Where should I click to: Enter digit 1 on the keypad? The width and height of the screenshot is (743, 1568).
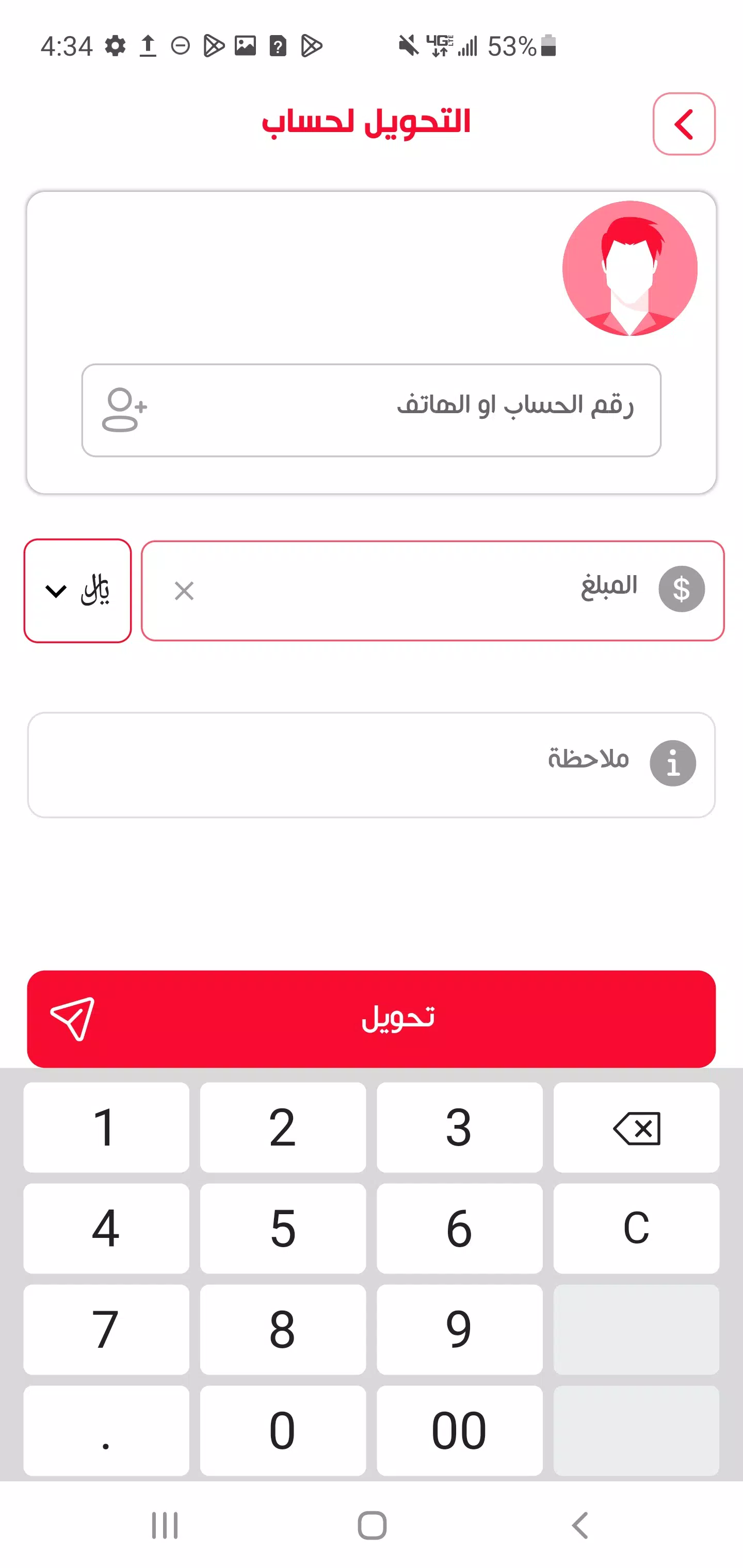[x=106, y=1126]
